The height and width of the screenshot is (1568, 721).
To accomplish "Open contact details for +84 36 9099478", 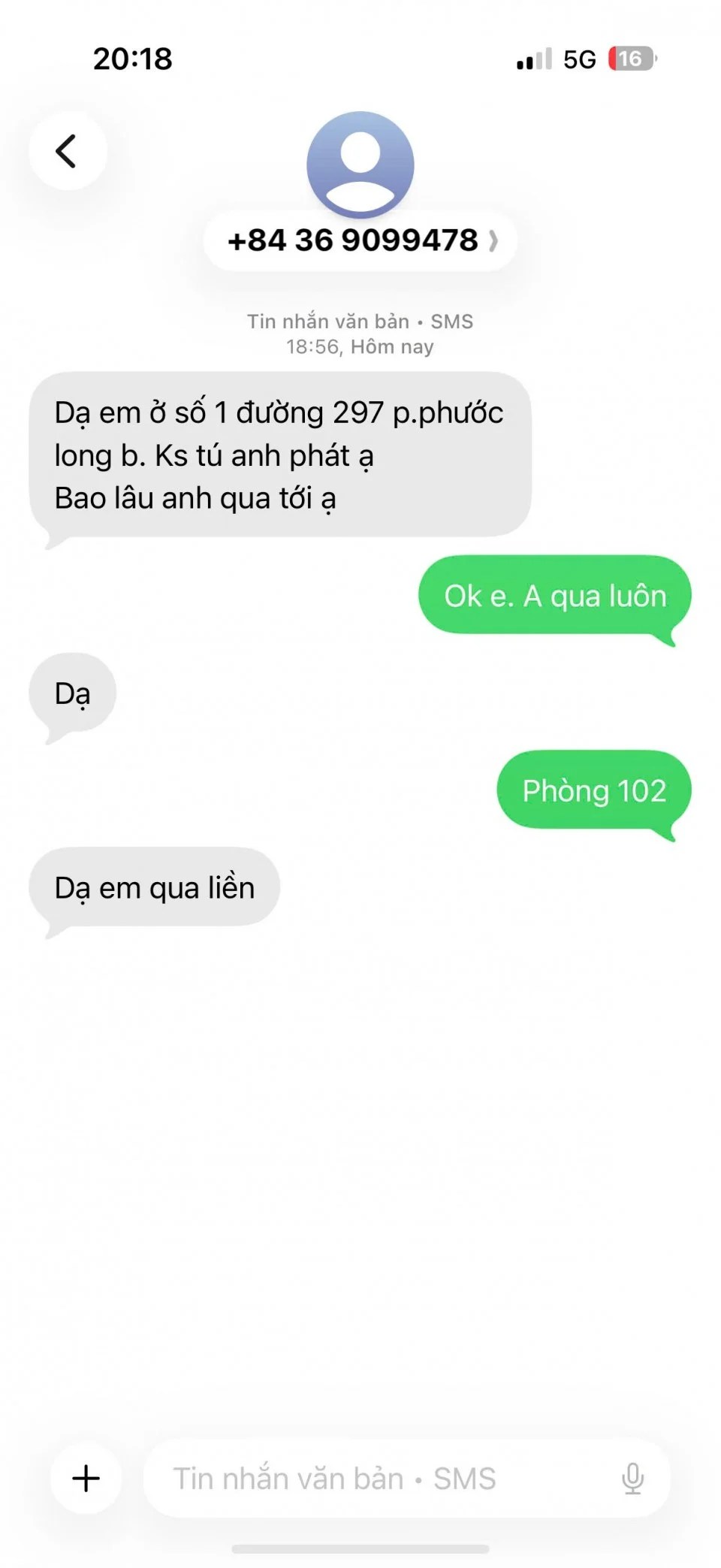I will (x=360, y=240).
